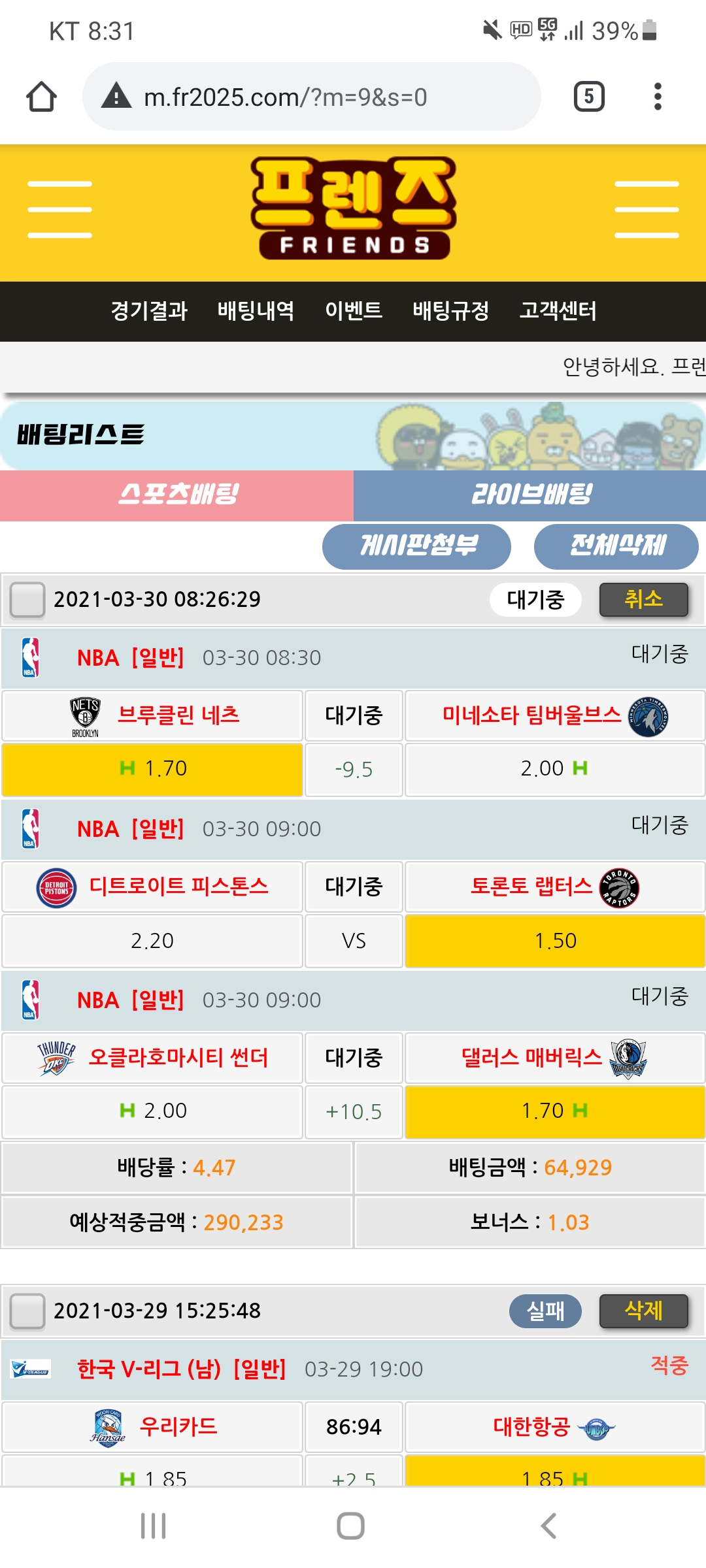This screenshot has width=706, height=1568.
Task: Tap 게시판첨부 button
Action: tap(416, 546)
